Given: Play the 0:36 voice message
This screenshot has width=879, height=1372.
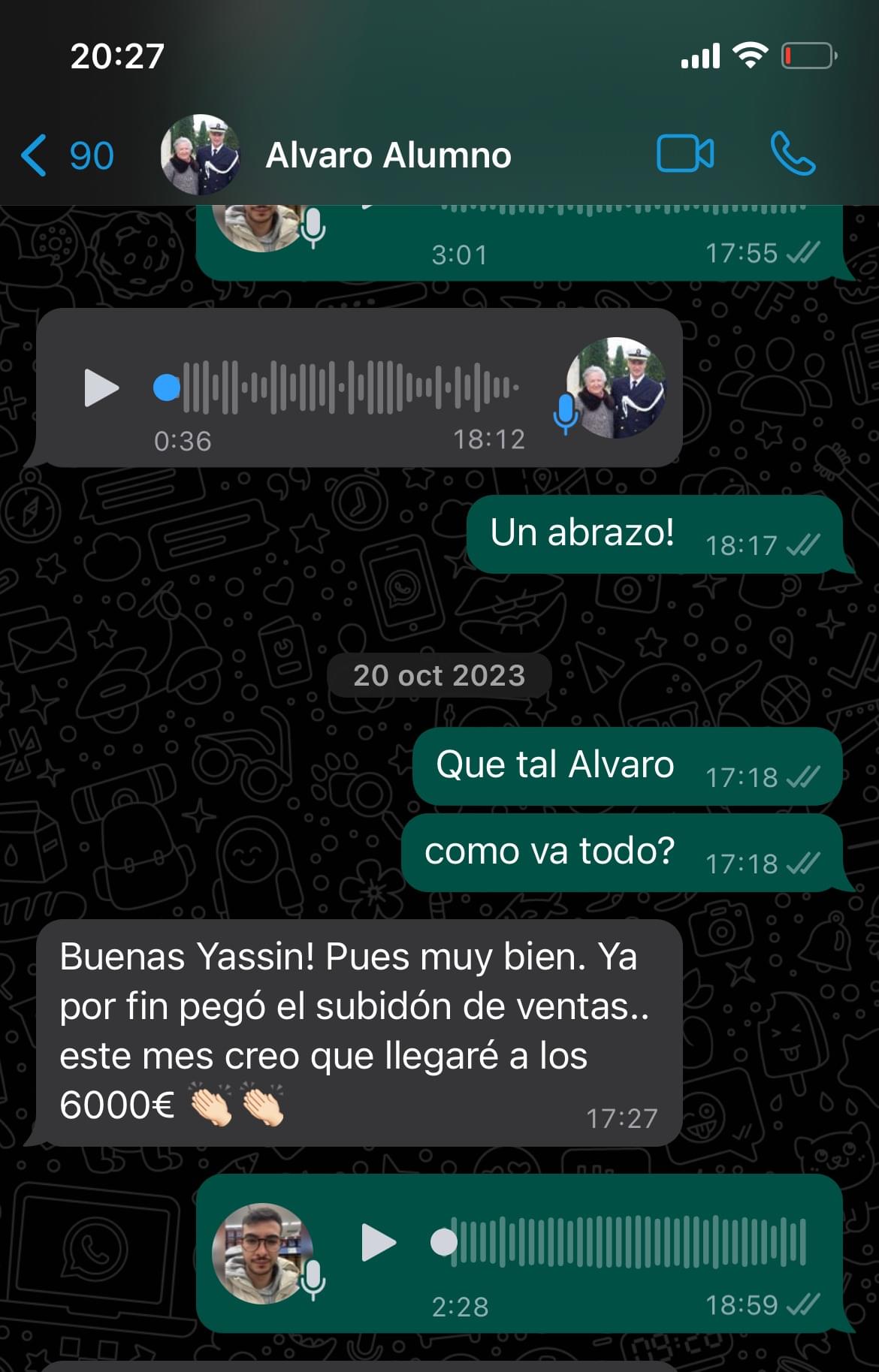Looking at the screenshot, I should (x=101, y=387).
